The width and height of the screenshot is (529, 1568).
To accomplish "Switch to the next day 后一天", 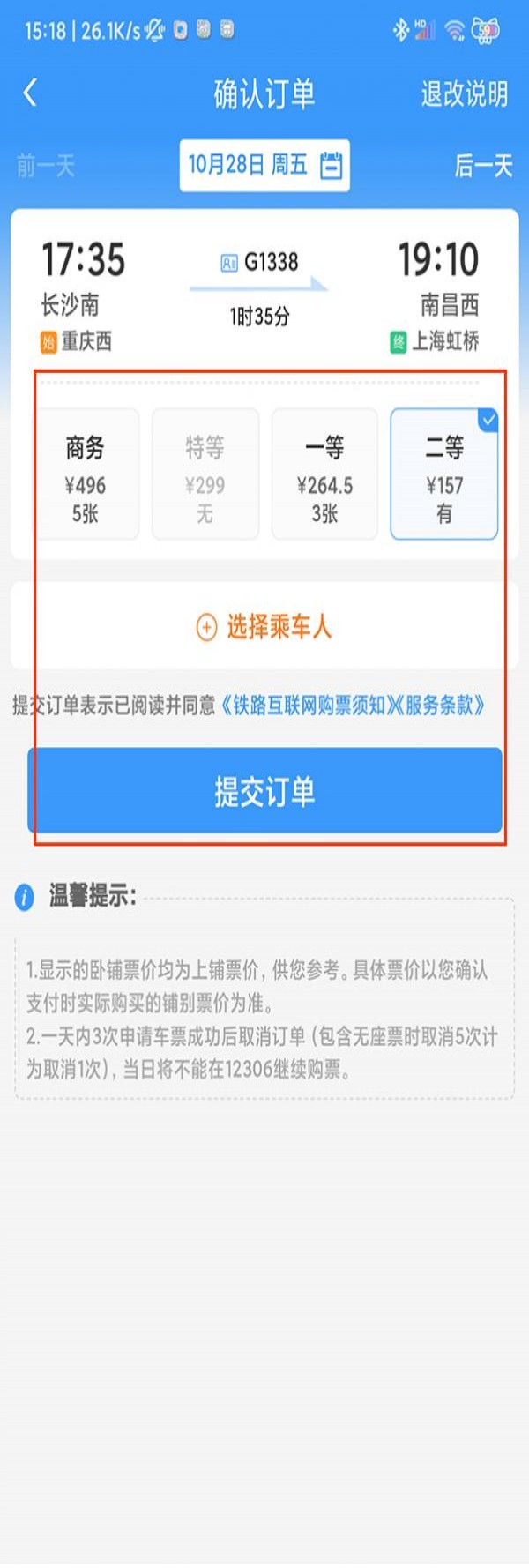I will pos(482,165).
